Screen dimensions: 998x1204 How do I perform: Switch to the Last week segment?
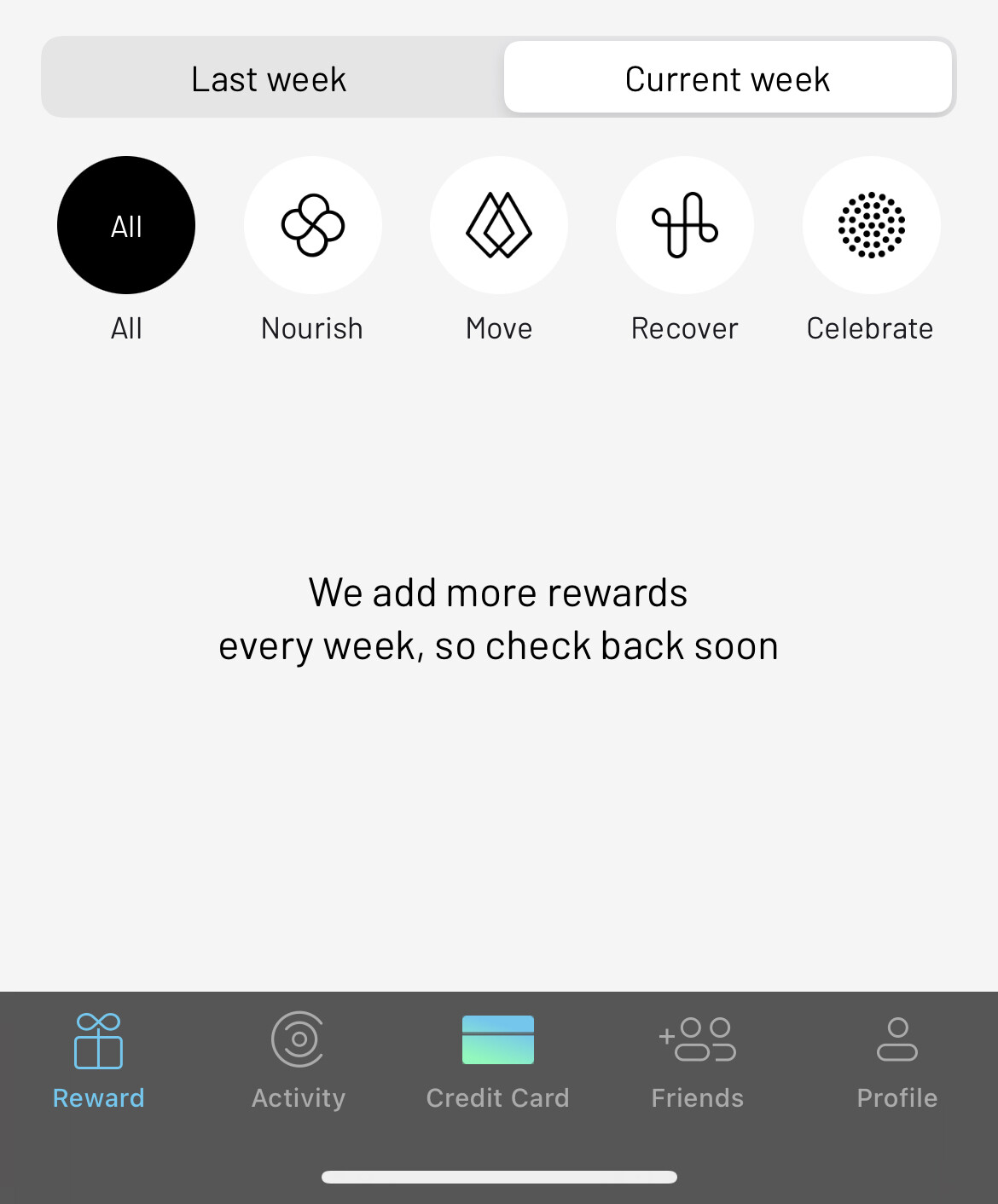[270, 78]
